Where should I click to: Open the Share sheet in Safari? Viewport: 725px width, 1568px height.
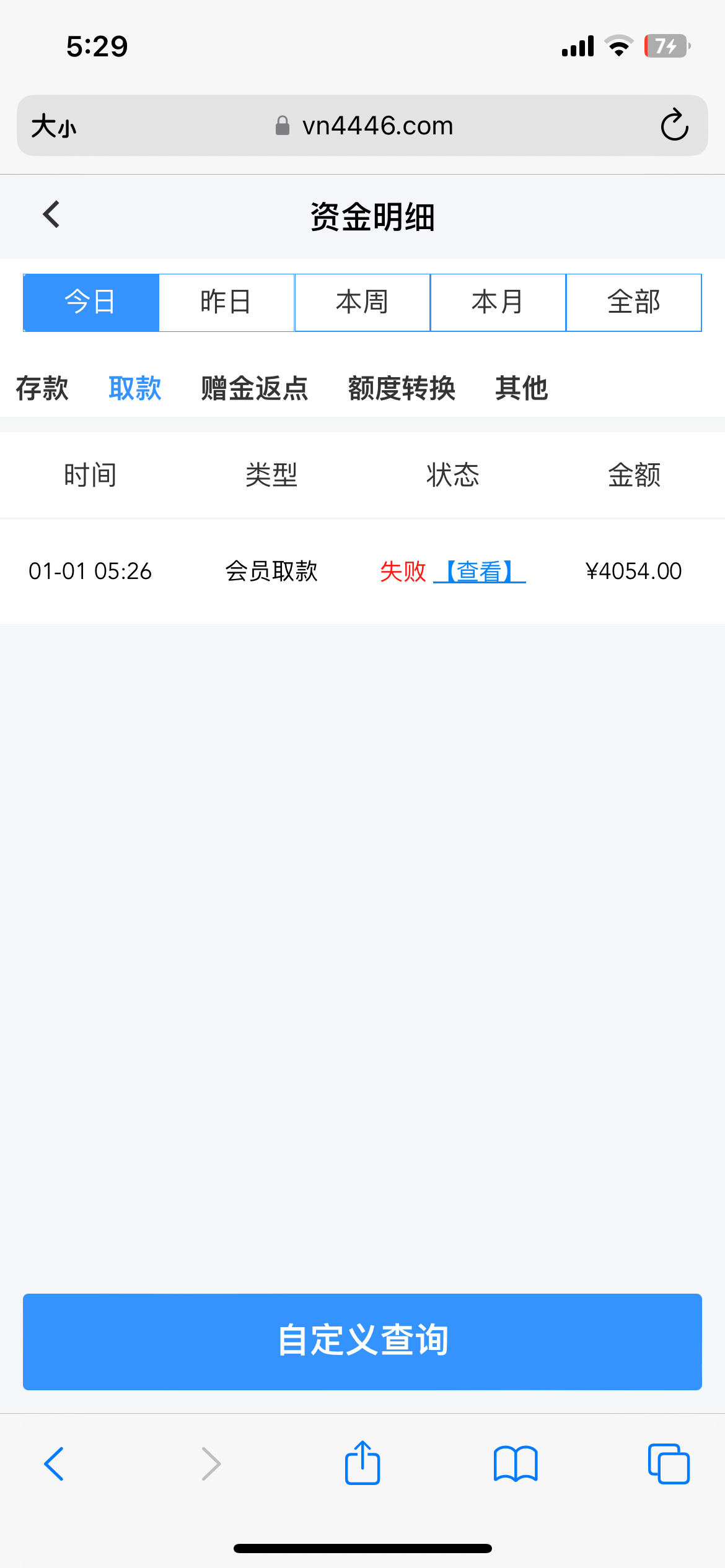[x=362, y=1463]
